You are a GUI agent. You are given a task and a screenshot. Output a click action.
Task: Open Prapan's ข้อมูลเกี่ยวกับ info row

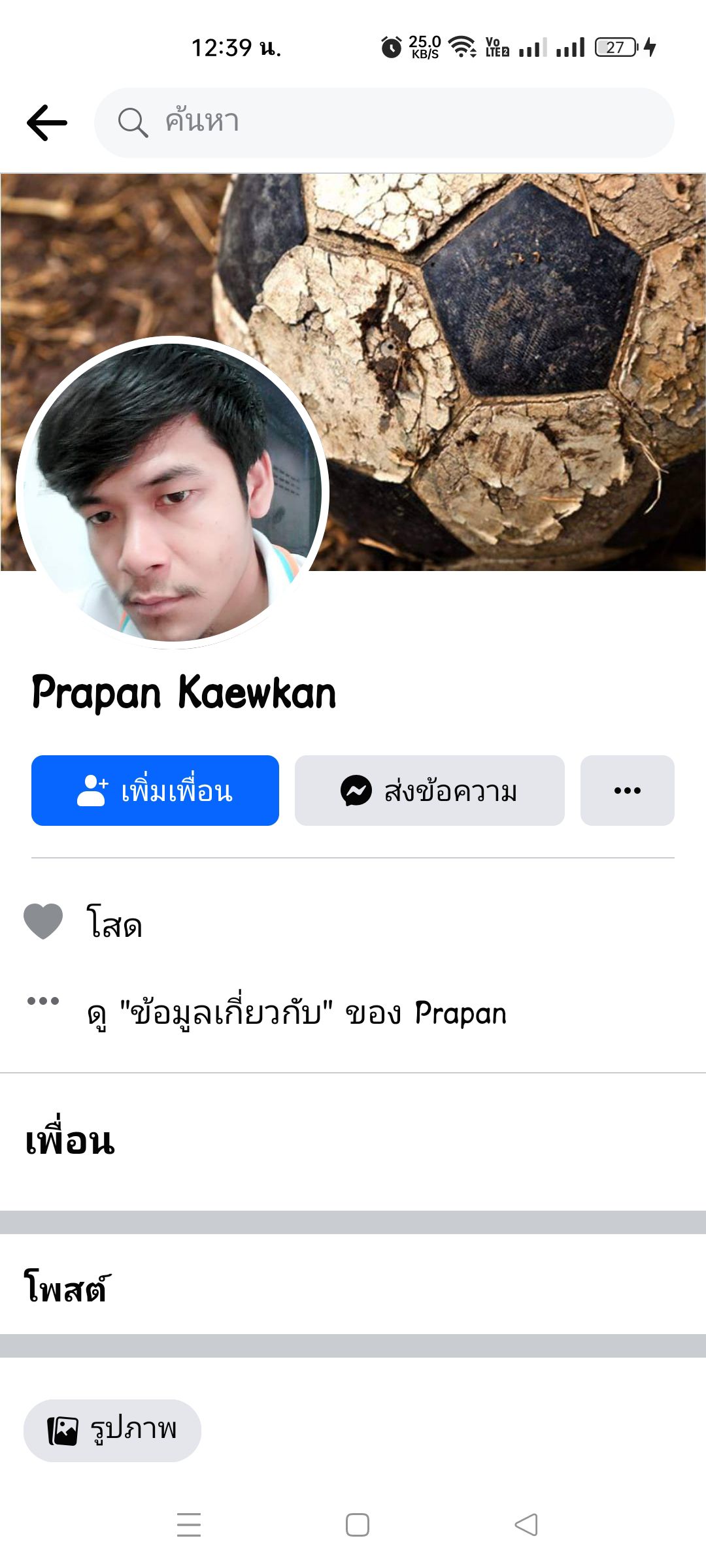(x=297, y=1013)
